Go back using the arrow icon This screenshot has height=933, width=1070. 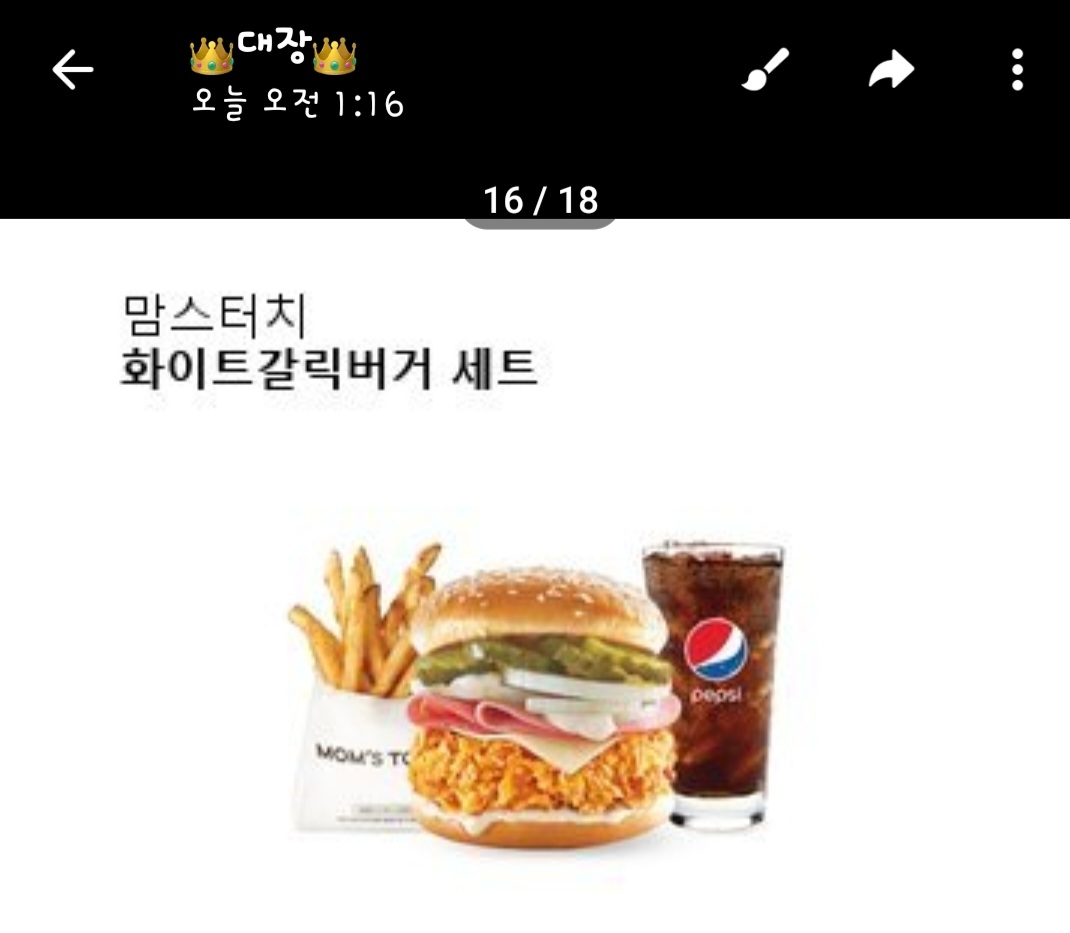pos(72,70)
